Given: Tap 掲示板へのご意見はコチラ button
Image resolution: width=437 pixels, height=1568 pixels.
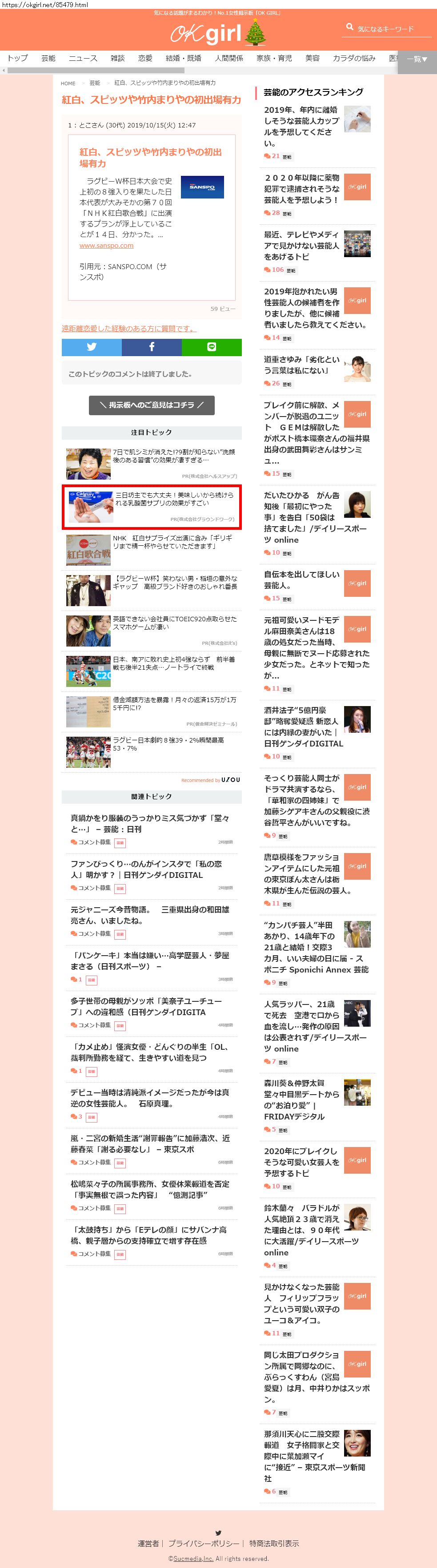Looking at the screenshot, I should 151,405.
